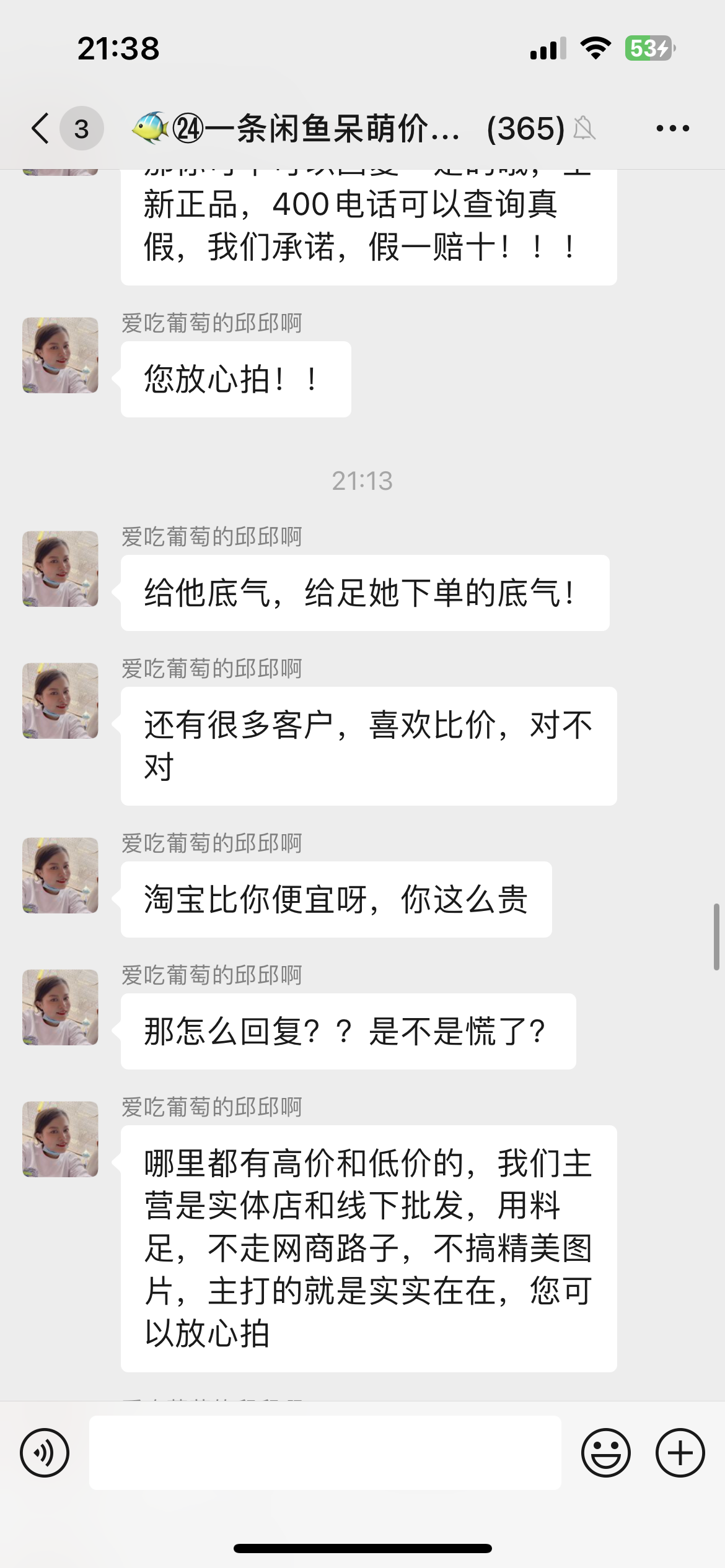Screen dimensions: 725x1568
Task: Switch to voice message input
Action: [x=45, y=1453]
